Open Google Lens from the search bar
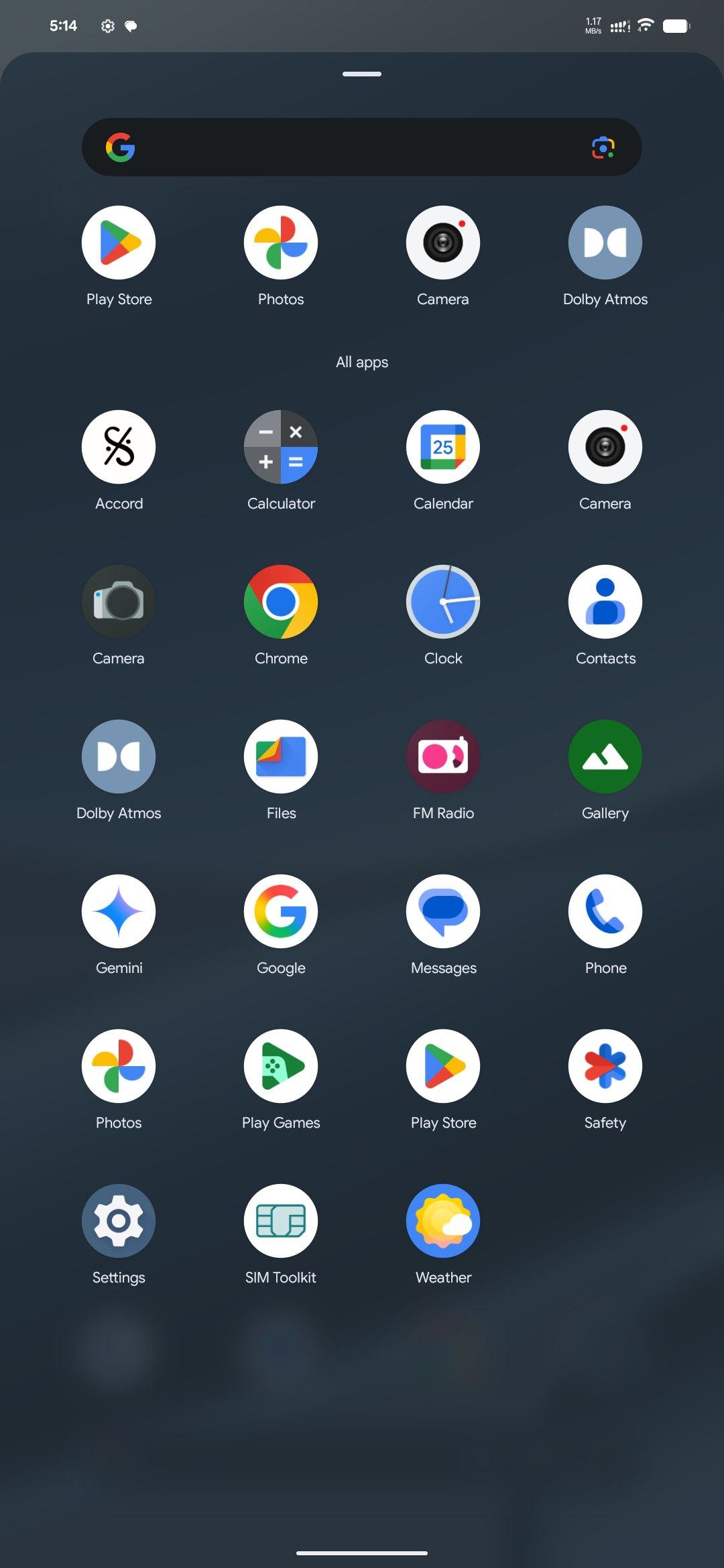 point(603,147)
